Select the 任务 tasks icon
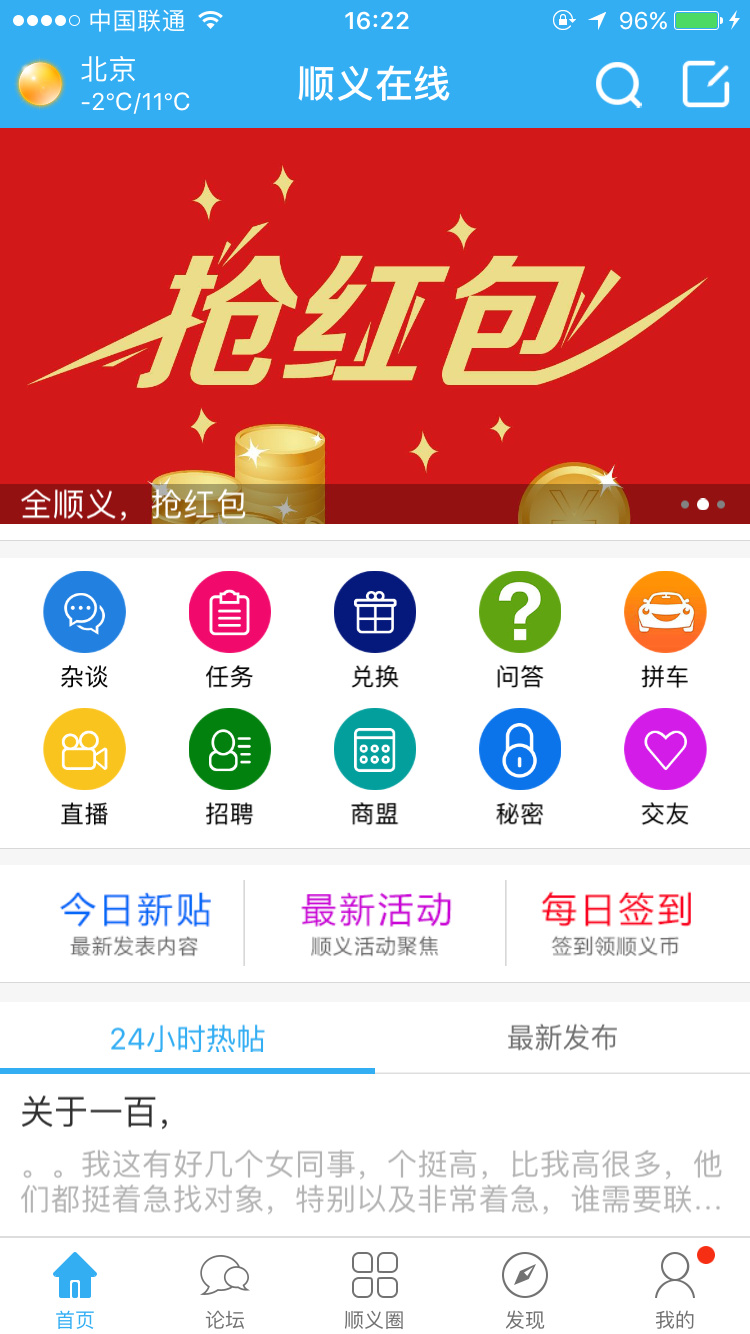 (229, 611)
